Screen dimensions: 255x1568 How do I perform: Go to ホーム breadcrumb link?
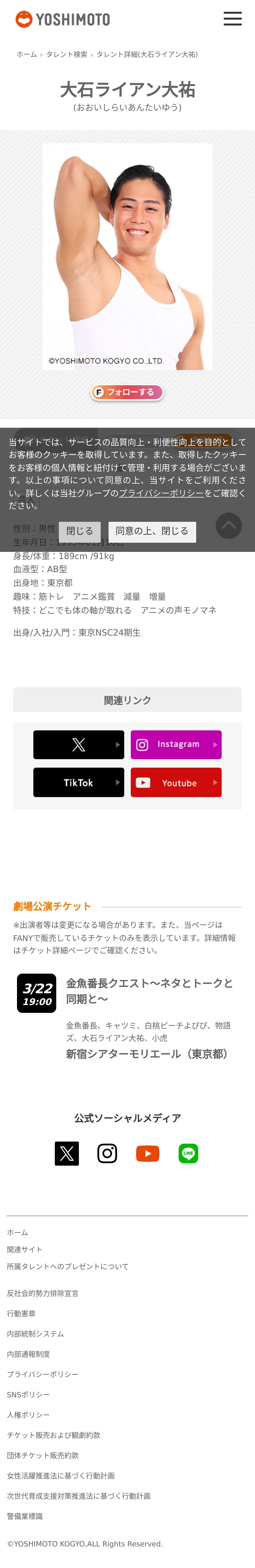coord(27,54)
